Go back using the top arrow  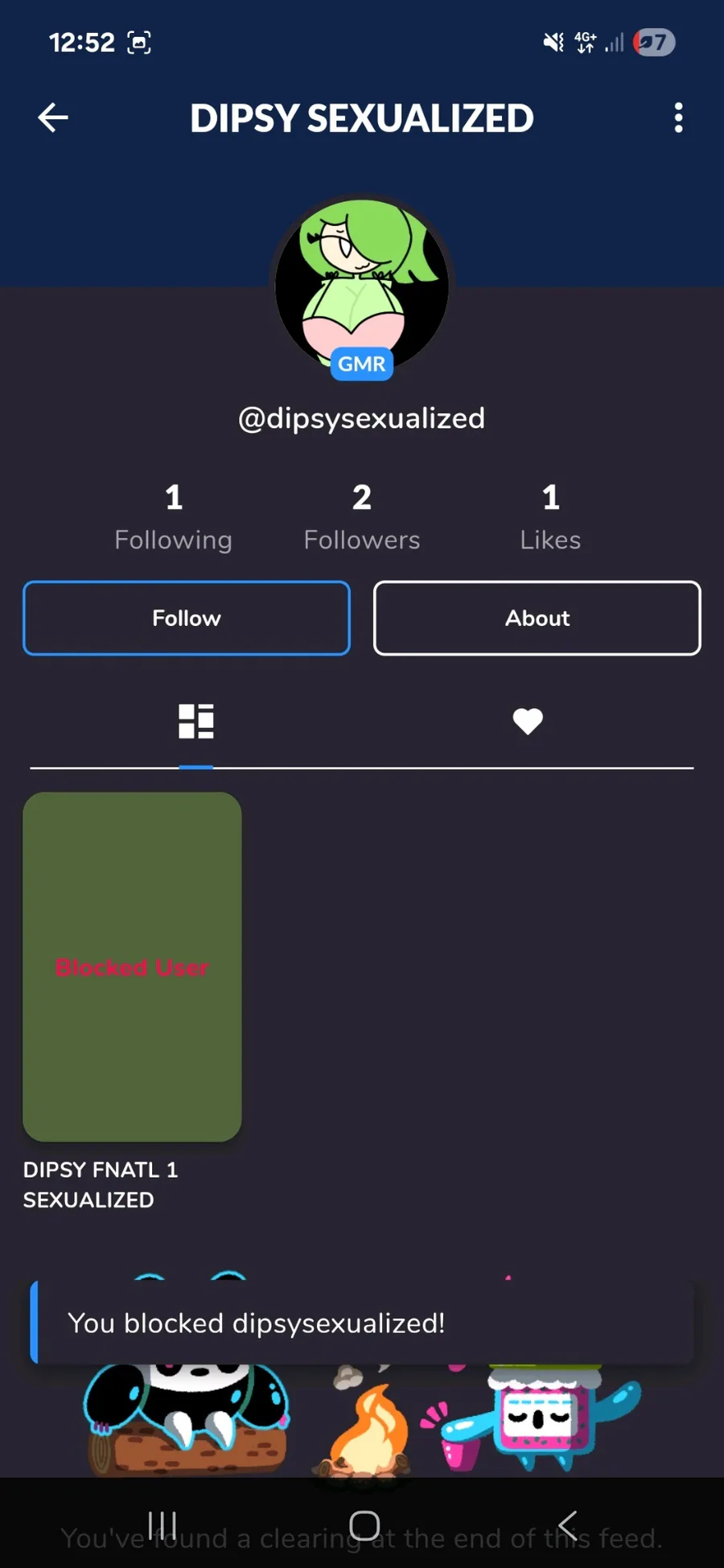tap(53, 118)
